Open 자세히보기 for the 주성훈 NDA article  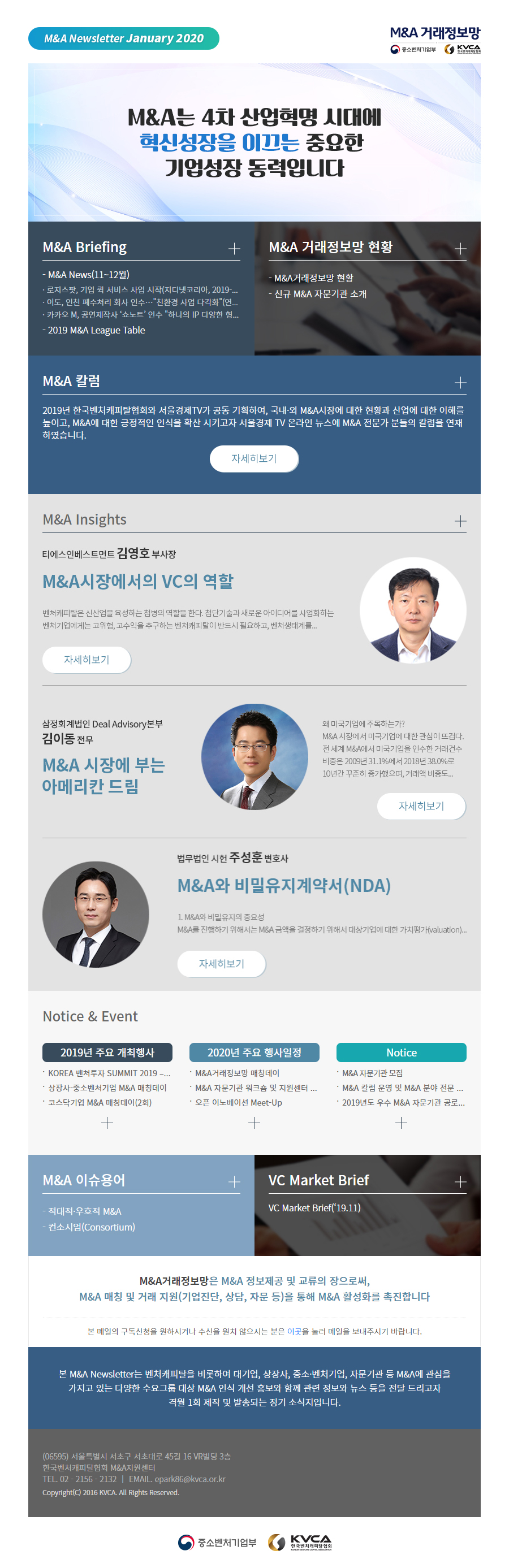point(221,964)
